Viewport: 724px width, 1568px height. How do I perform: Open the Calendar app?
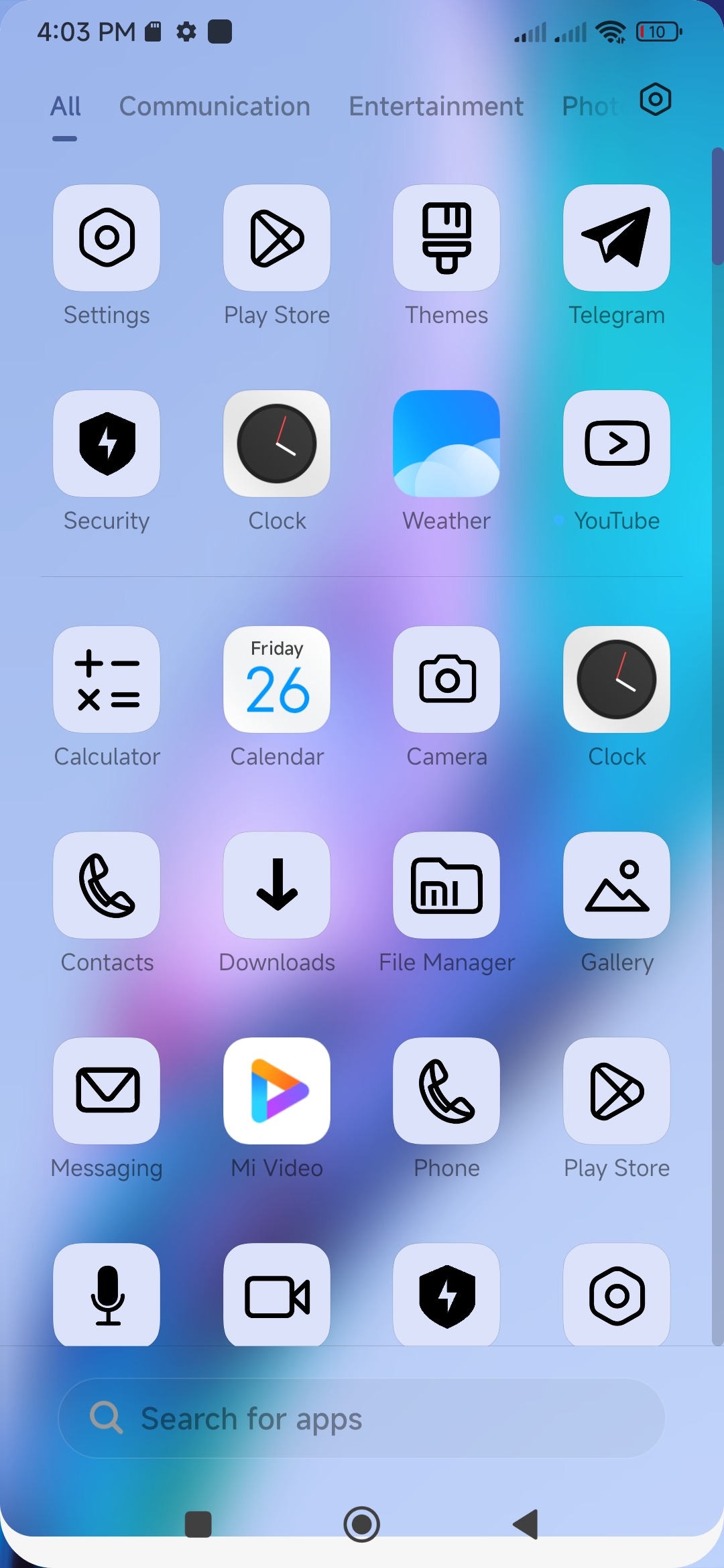(x=277, y=679)
